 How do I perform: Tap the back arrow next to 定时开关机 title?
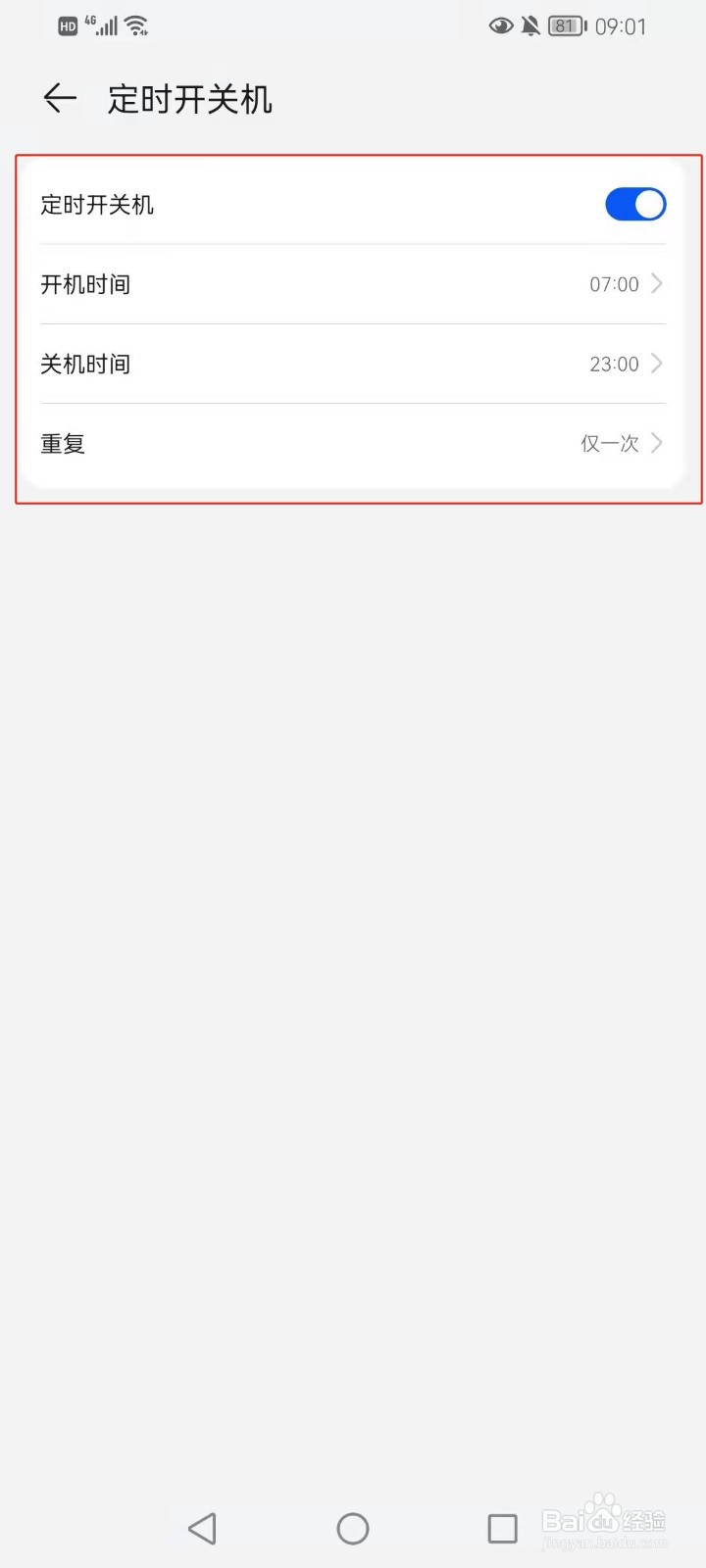coord(60,98)
